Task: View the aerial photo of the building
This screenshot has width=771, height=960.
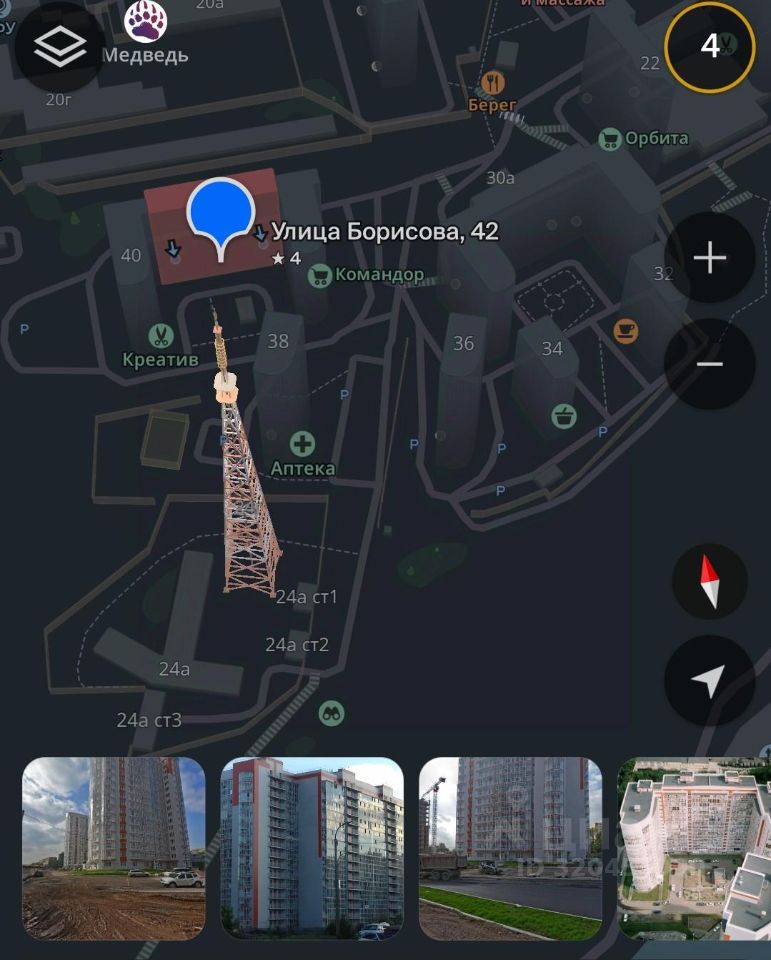Action: 694,848
